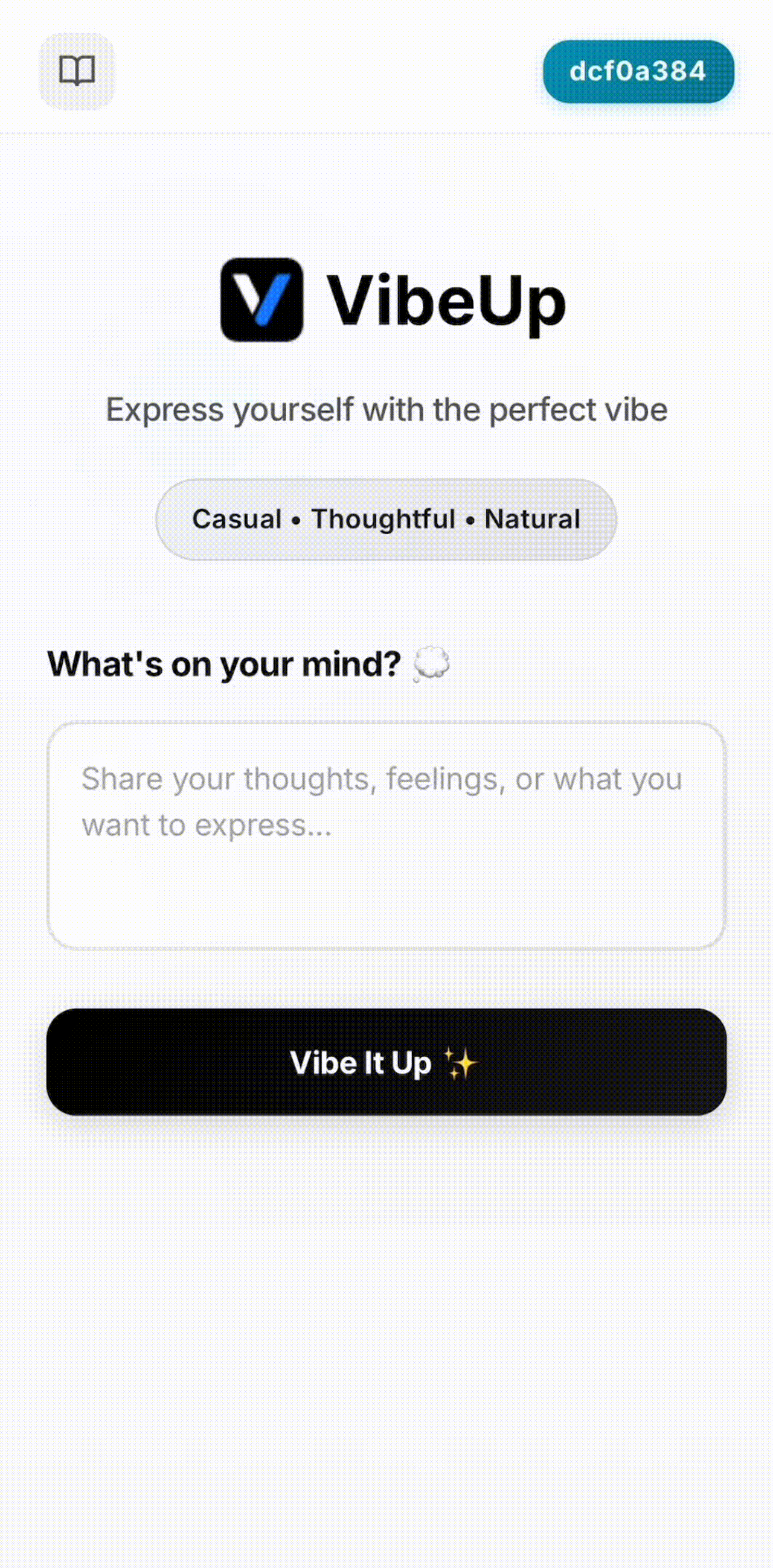Click the Express yourself tagline text
Image resolution: width=773 pixels, height=1568 pixels.
pyautogui.click(x=386, y=409)
